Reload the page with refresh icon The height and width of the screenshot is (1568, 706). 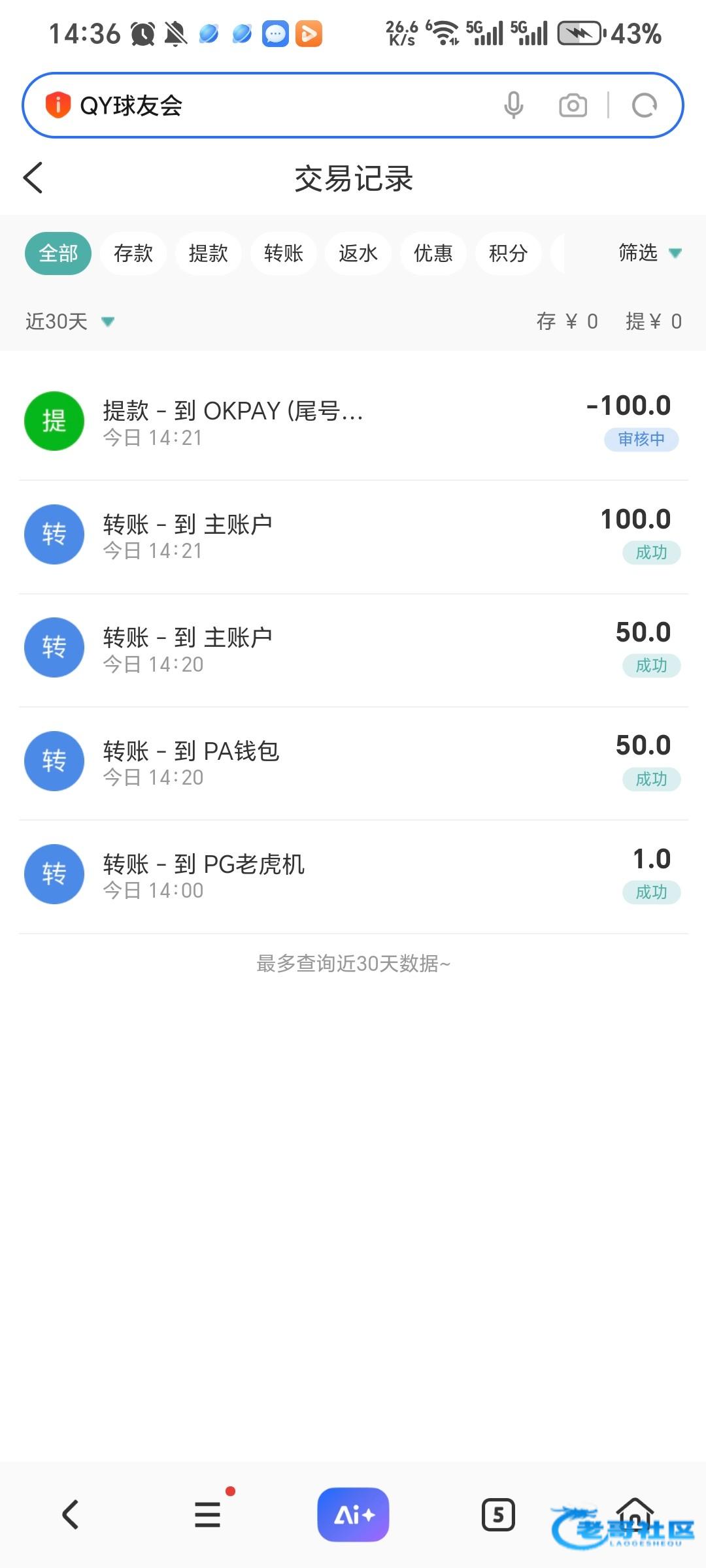tap(644, 105)
